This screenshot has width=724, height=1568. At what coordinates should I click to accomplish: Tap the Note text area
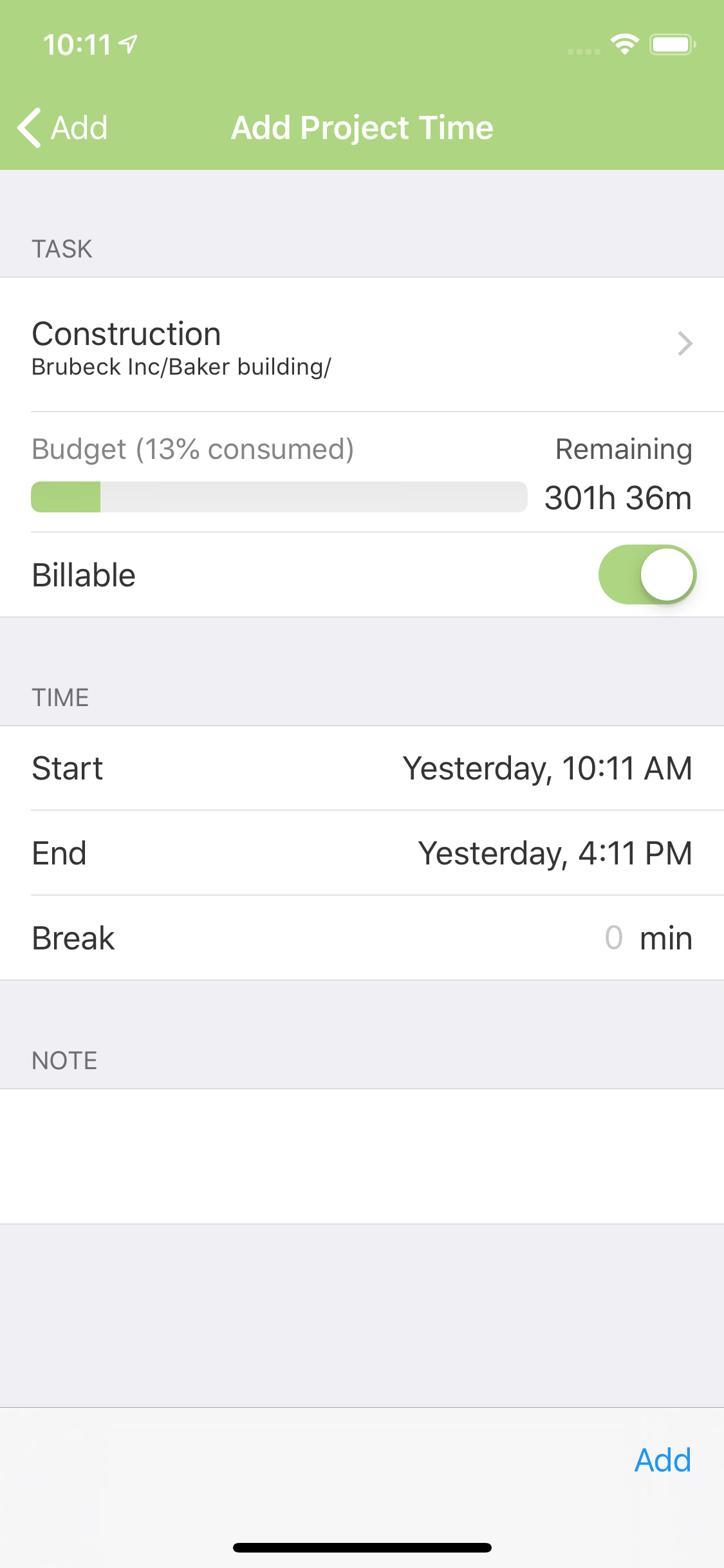coord(362,1156)
